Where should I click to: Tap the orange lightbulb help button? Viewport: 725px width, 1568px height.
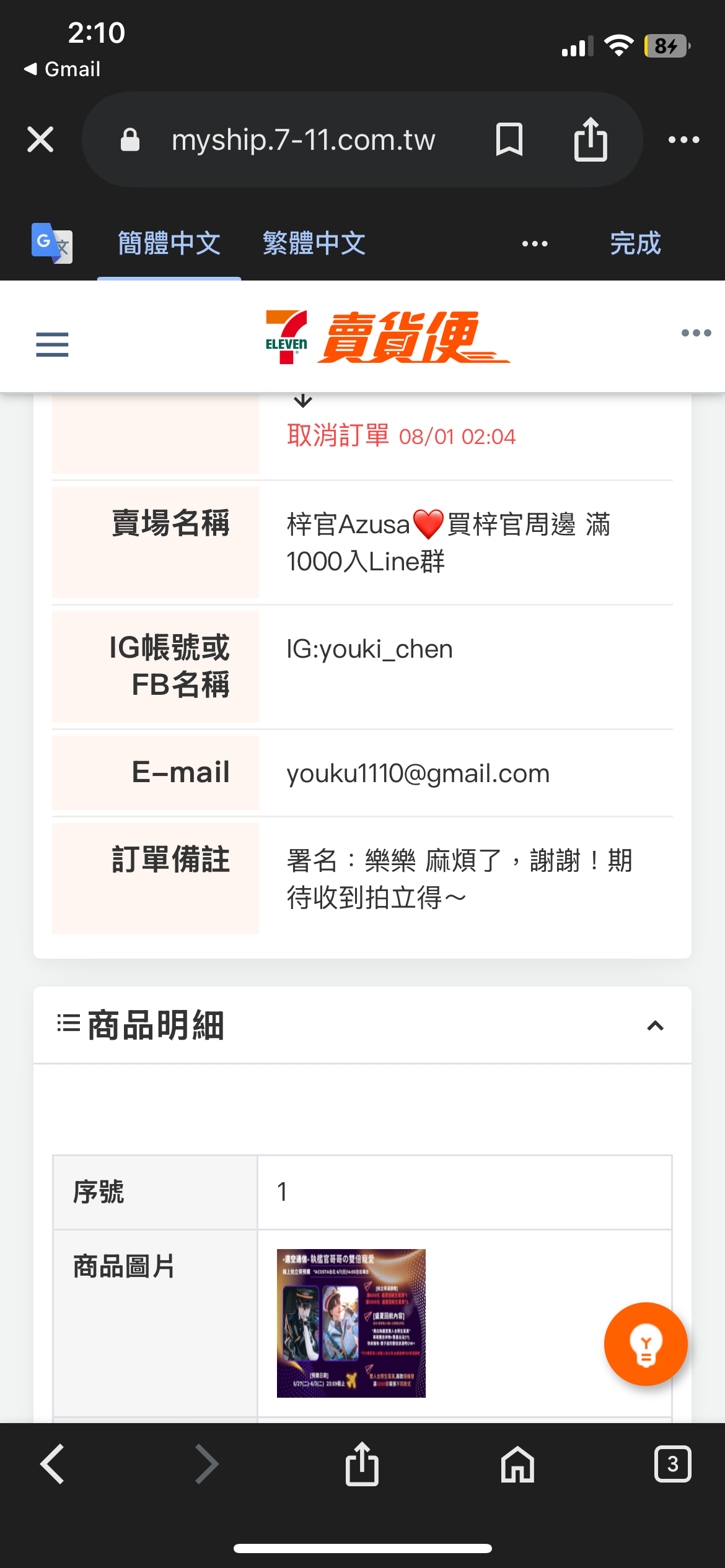tap(646, 1344)
